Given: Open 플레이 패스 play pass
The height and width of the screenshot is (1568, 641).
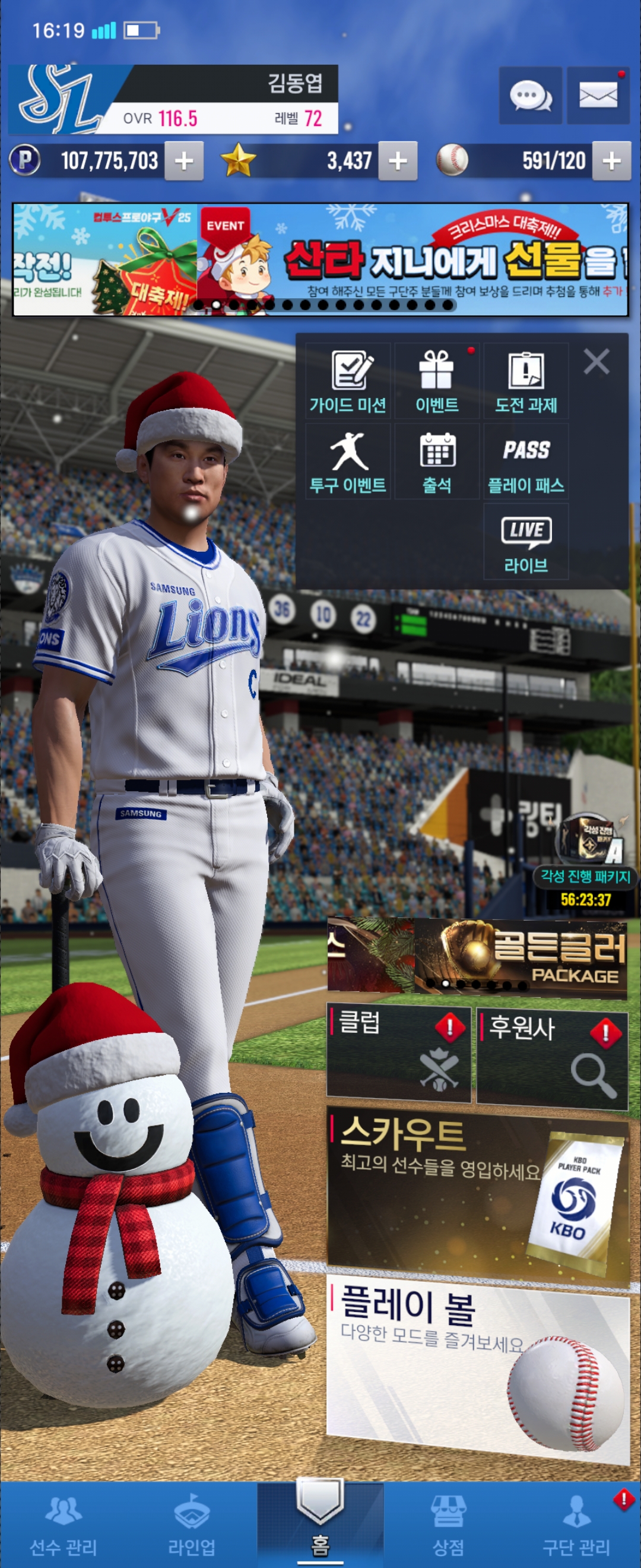Looking at the screenshot, I should 526,461.
